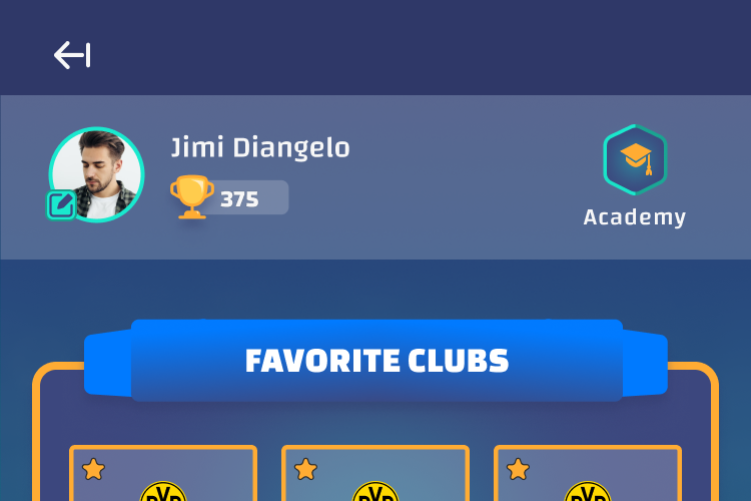This screenshot has height=501, width=751.
Task: Go back using the arrow icon
Action: click(x=72, y=55)
